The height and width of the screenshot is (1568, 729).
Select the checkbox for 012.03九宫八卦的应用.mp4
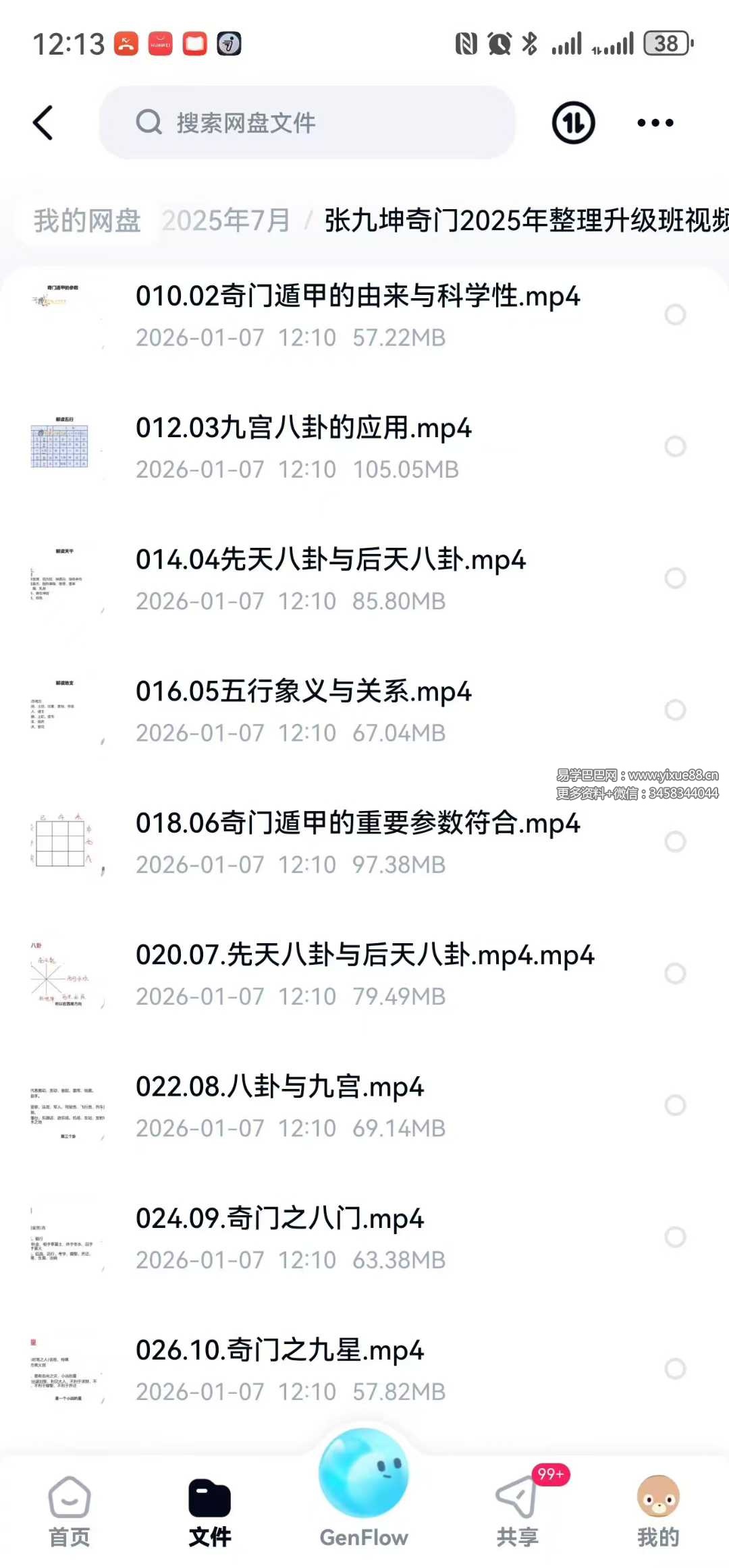click(675, 447)
